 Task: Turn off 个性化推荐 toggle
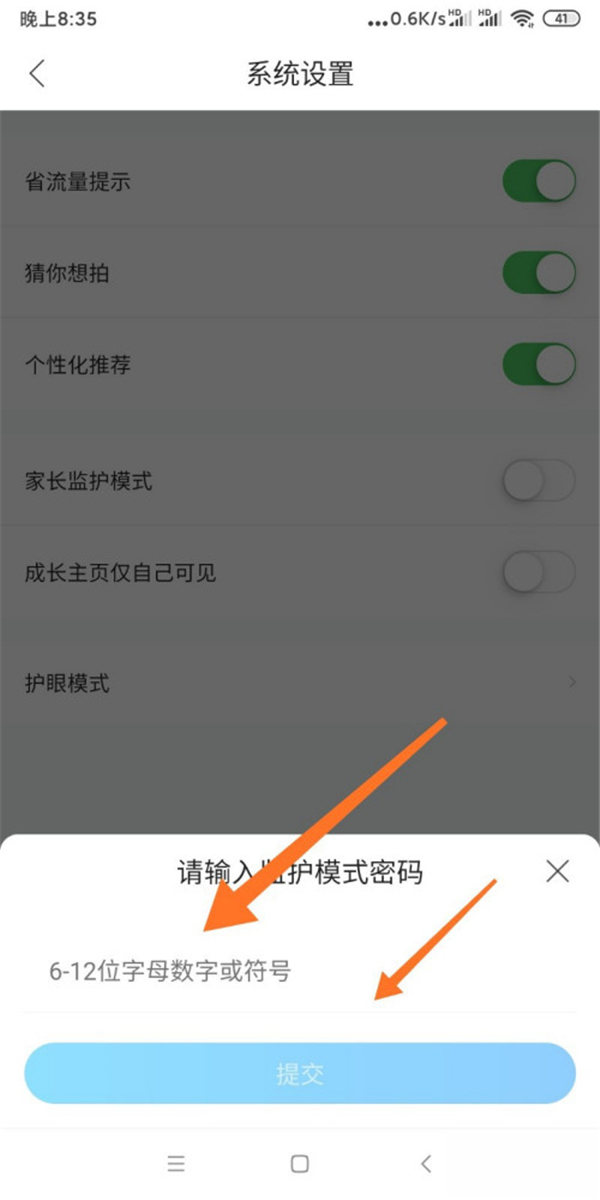pos(538,365)
